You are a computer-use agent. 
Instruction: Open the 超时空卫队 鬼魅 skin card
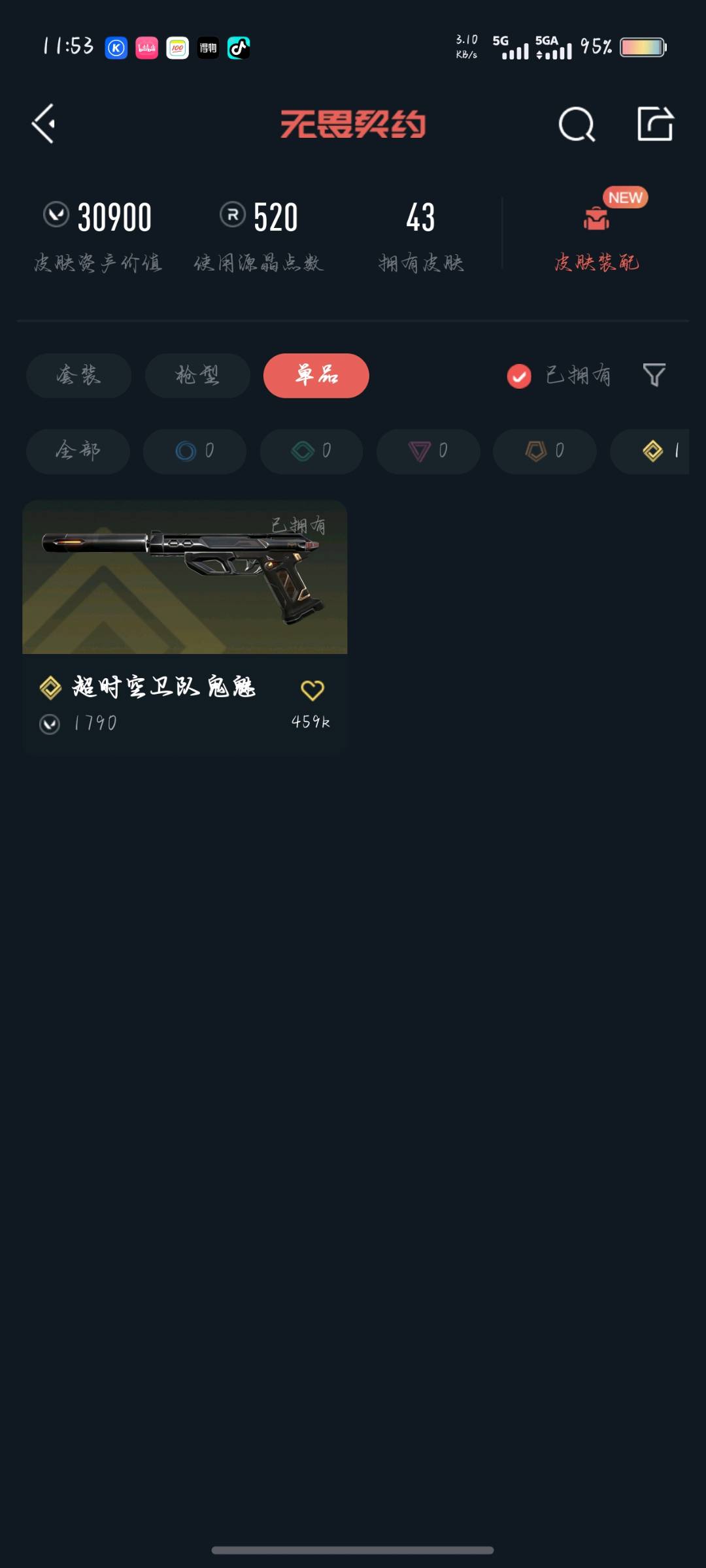(x=185, y=627)
